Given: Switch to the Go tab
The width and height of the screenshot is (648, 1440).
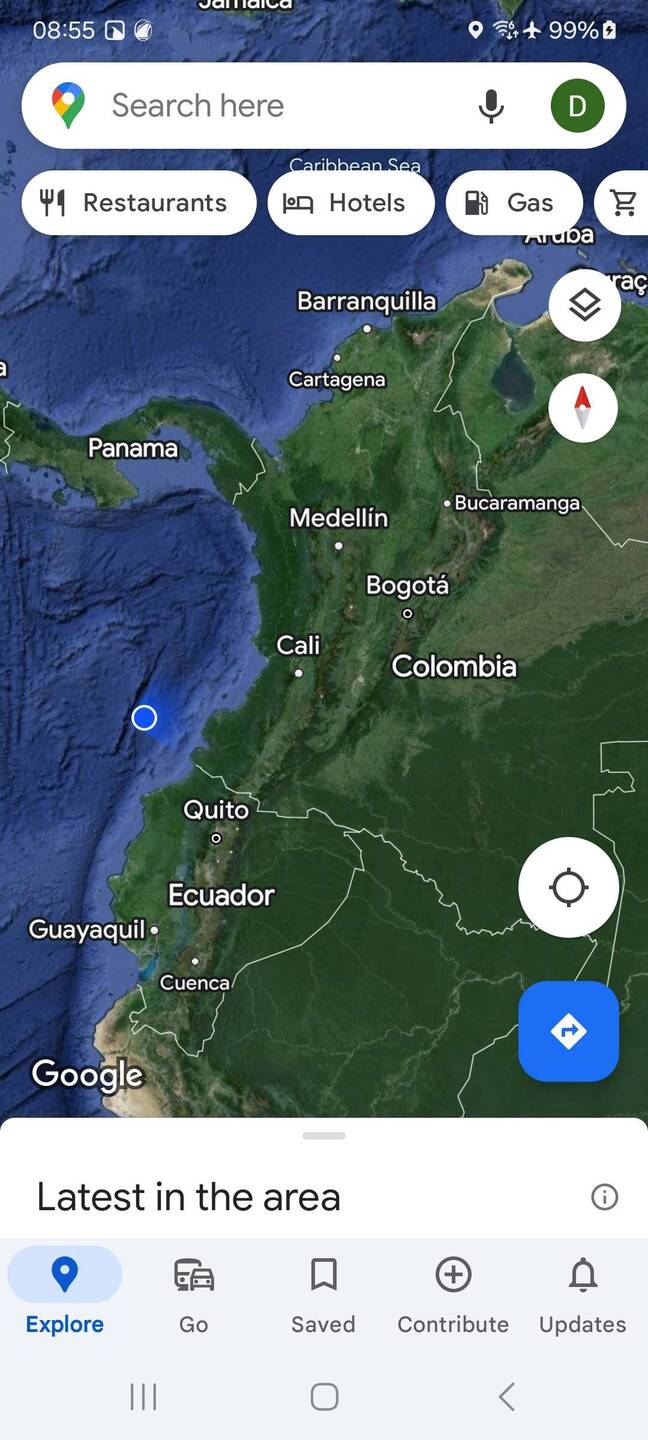Looking at the screenshot, I should [x=194, y=1295].
